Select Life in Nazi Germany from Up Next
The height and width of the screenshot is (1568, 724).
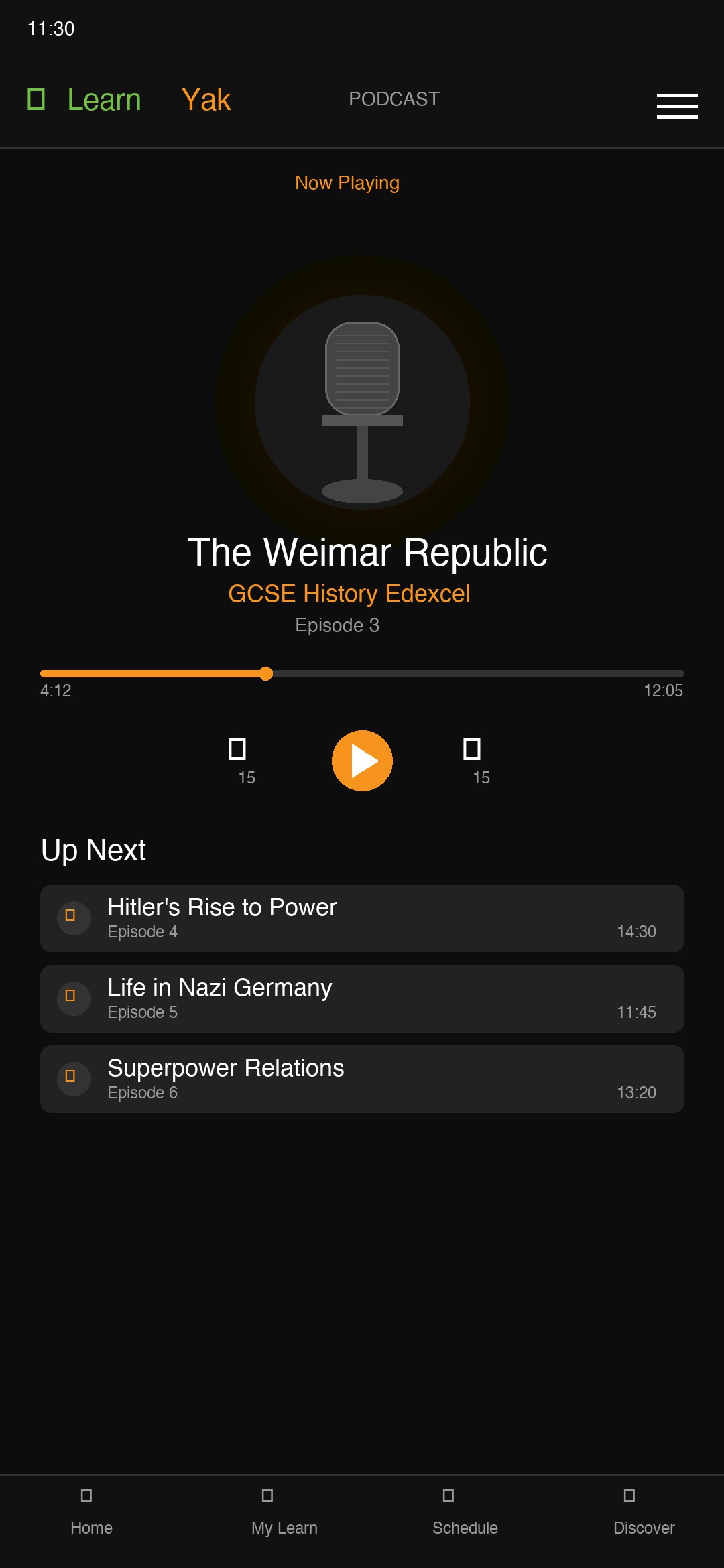tap(362, 999)
